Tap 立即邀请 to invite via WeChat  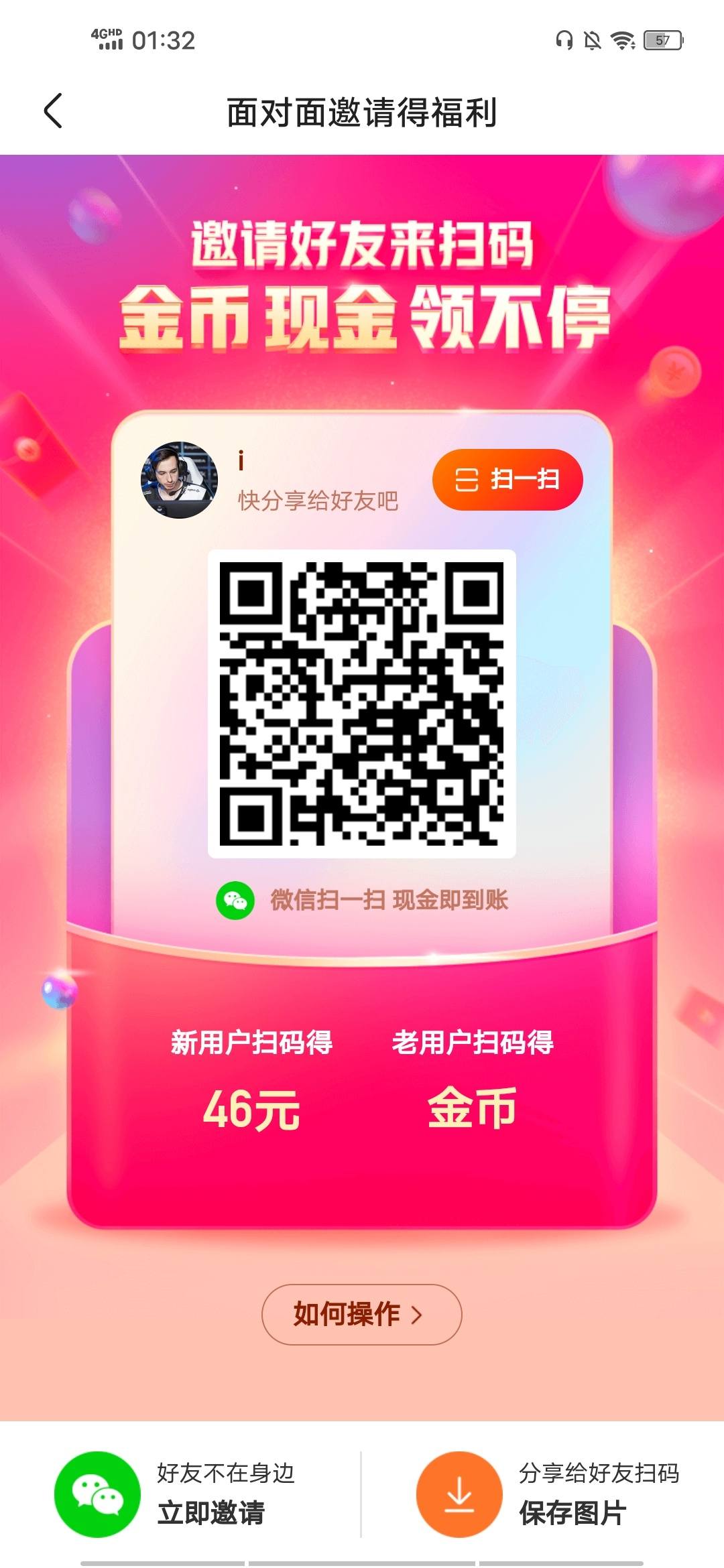click(x=174, y=1494)
